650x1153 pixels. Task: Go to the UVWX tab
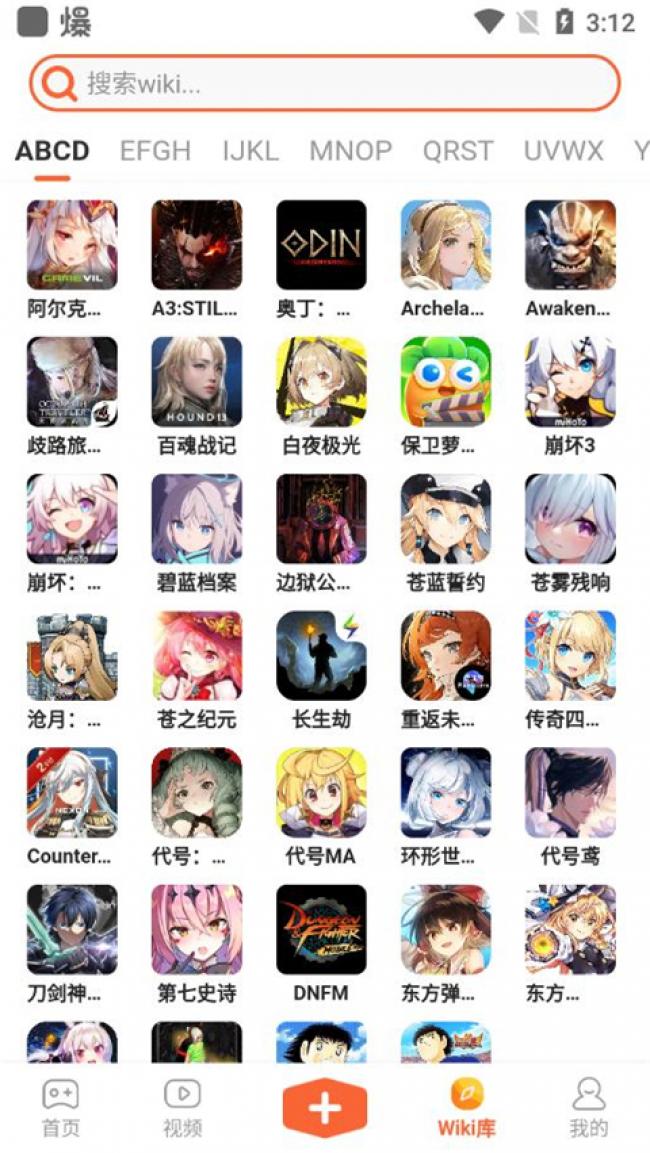point(564,151)
